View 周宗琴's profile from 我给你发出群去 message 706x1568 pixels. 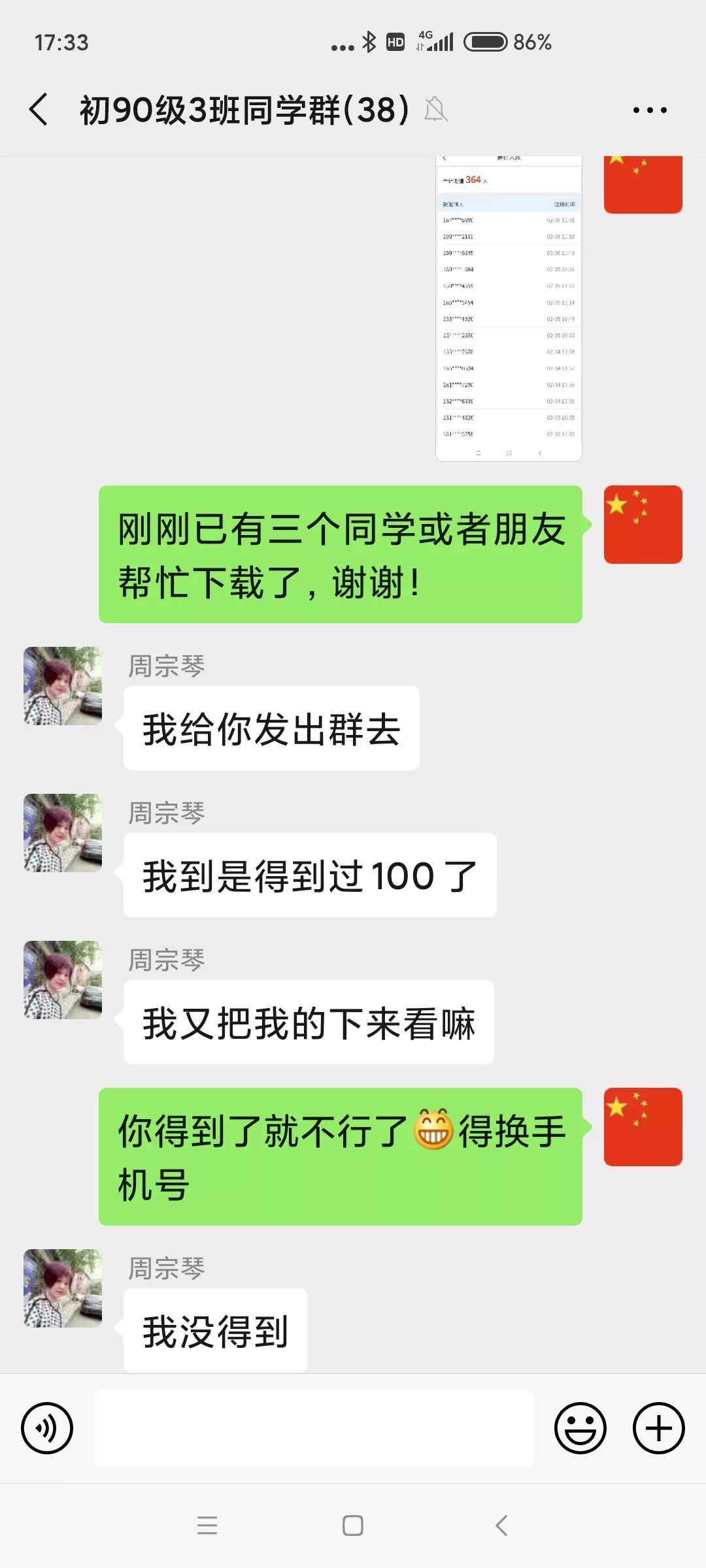(63, 686)
